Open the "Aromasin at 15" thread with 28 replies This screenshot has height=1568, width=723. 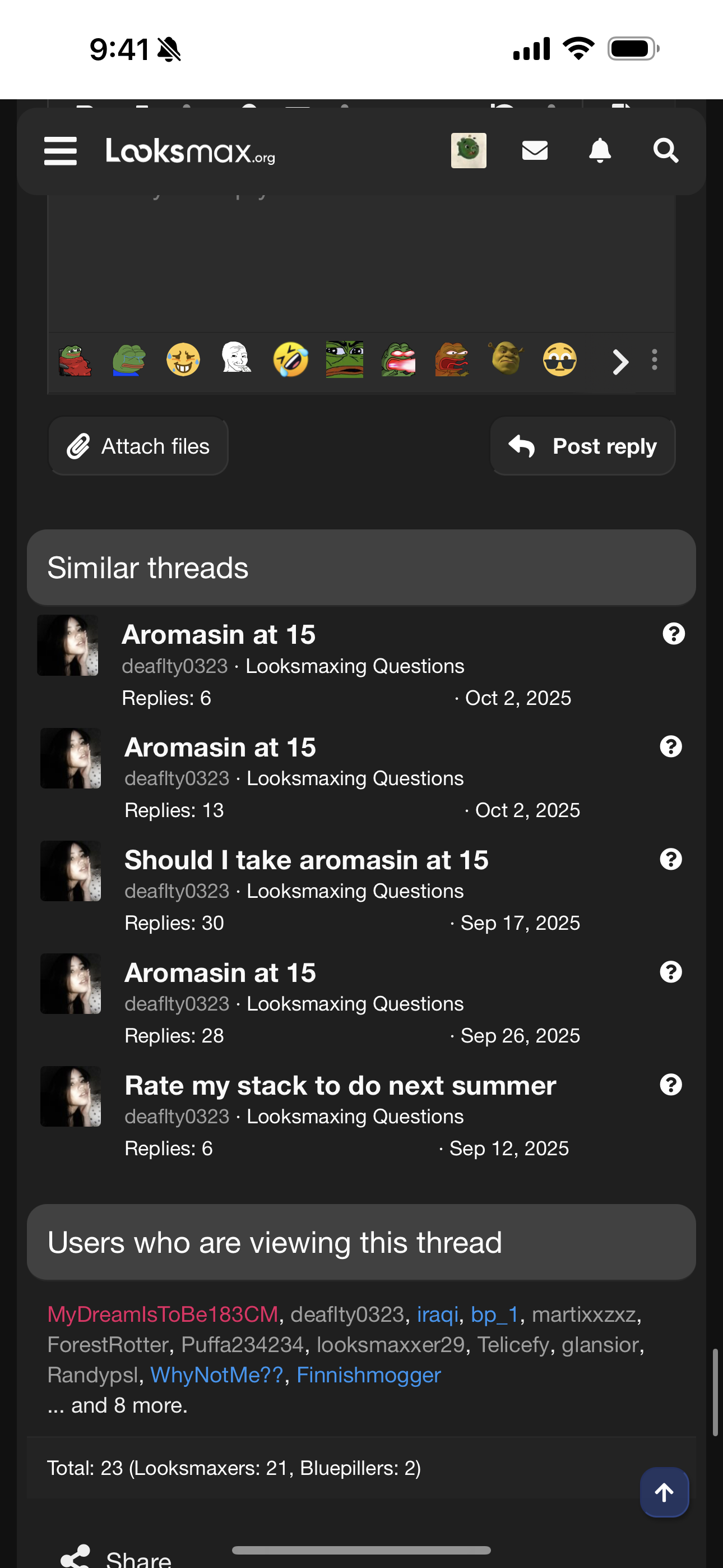coord(220,972)
